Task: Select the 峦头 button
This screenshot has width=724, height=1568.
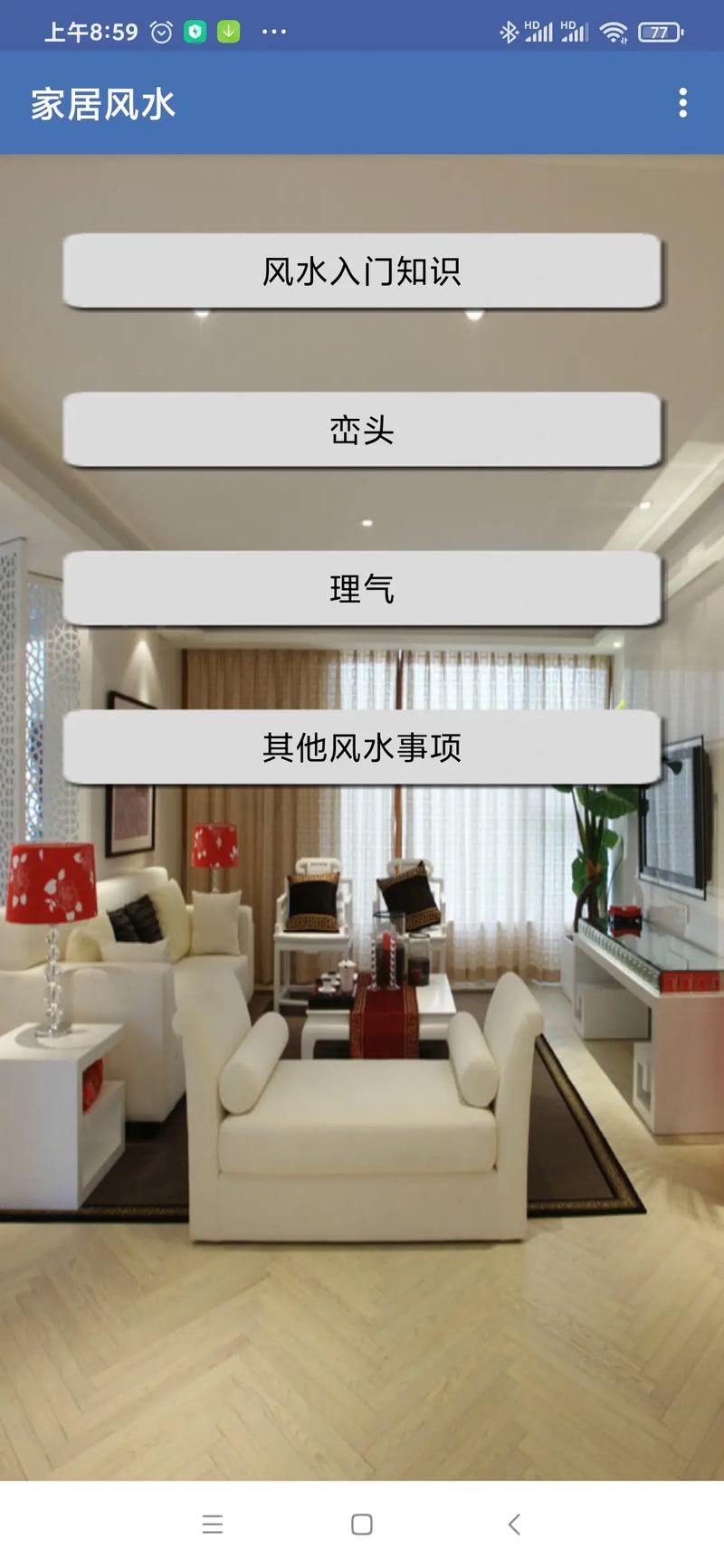Action: pos(362,430)
